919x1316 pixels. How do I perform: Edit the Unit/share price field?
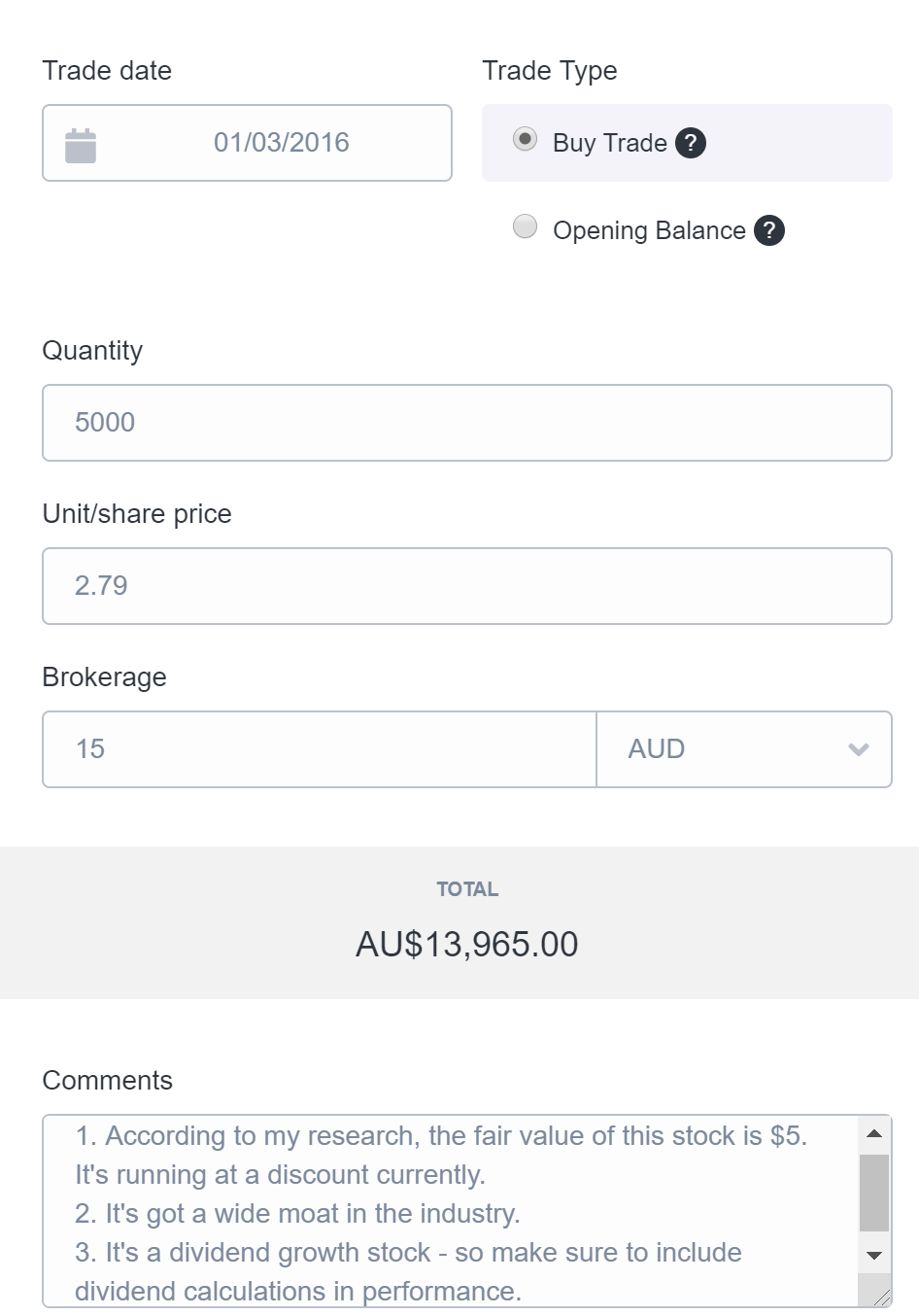pos(466,586)
